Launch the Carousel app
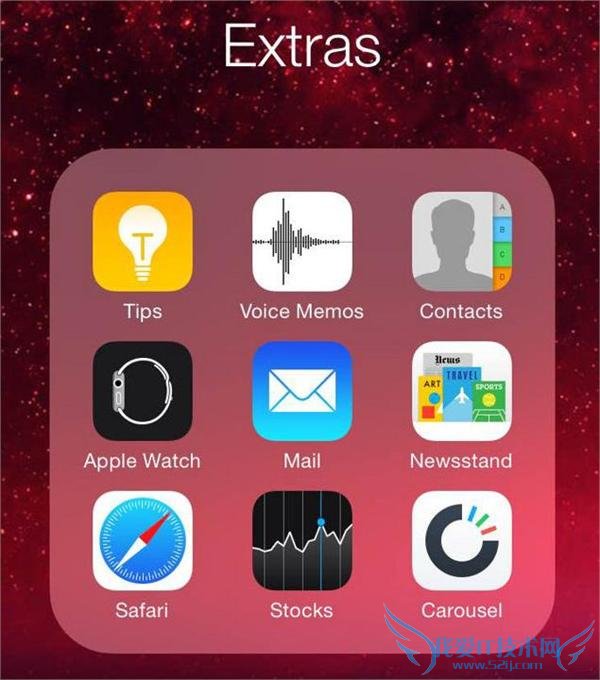 [x=461, y=540]
